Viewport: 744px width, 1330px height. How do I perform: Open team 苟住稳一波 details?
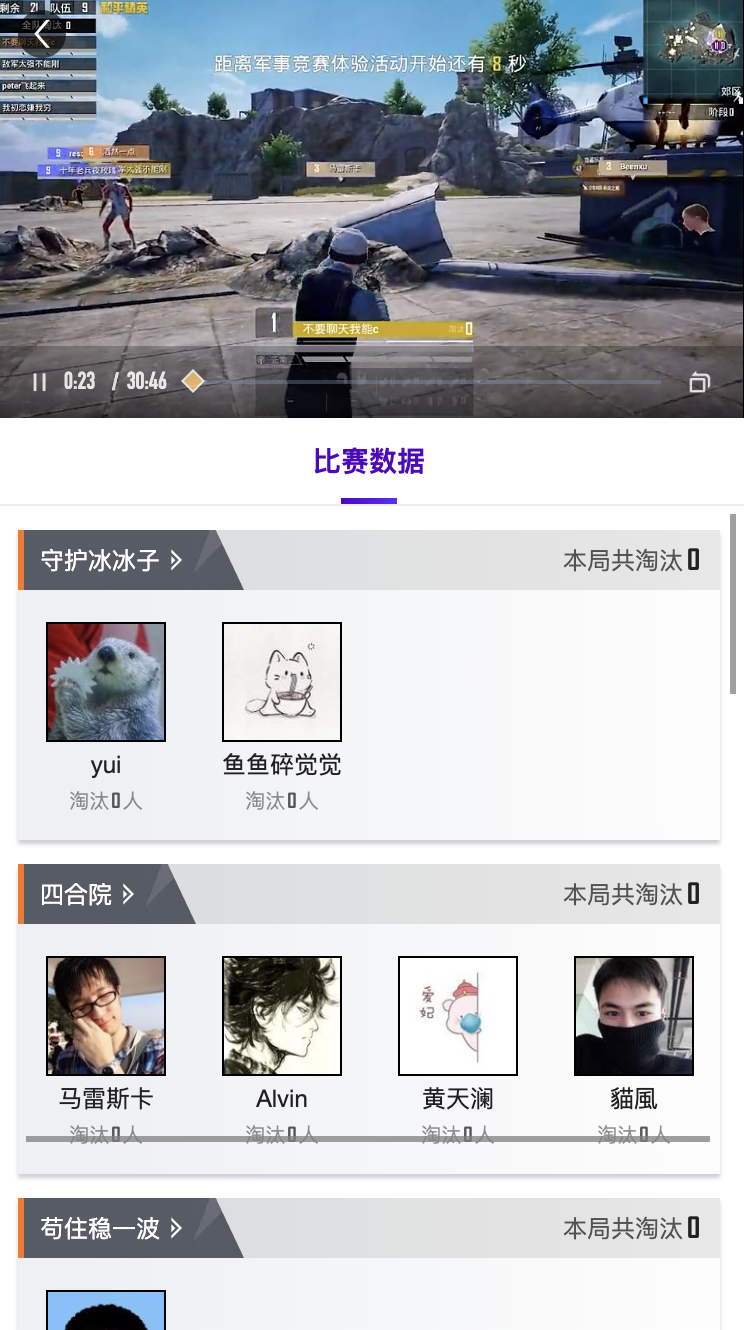point(111,1228)
